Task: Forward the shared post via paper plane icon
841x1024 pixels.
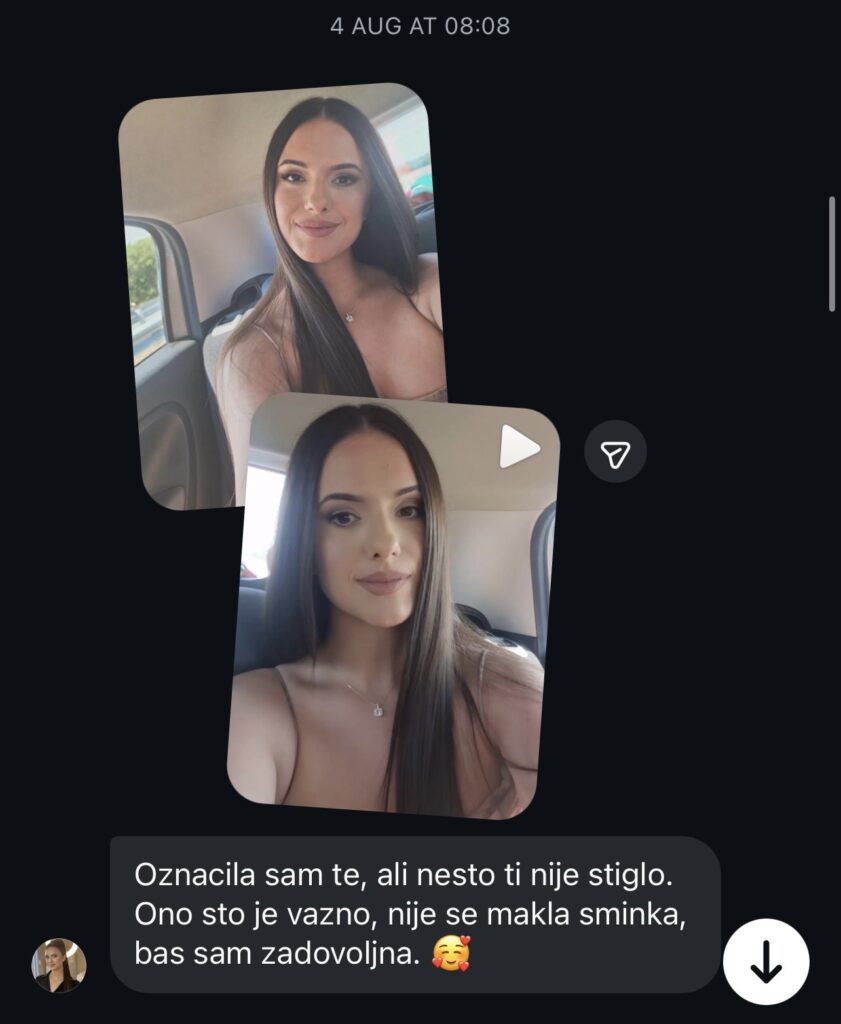Action: coord(615,452)
